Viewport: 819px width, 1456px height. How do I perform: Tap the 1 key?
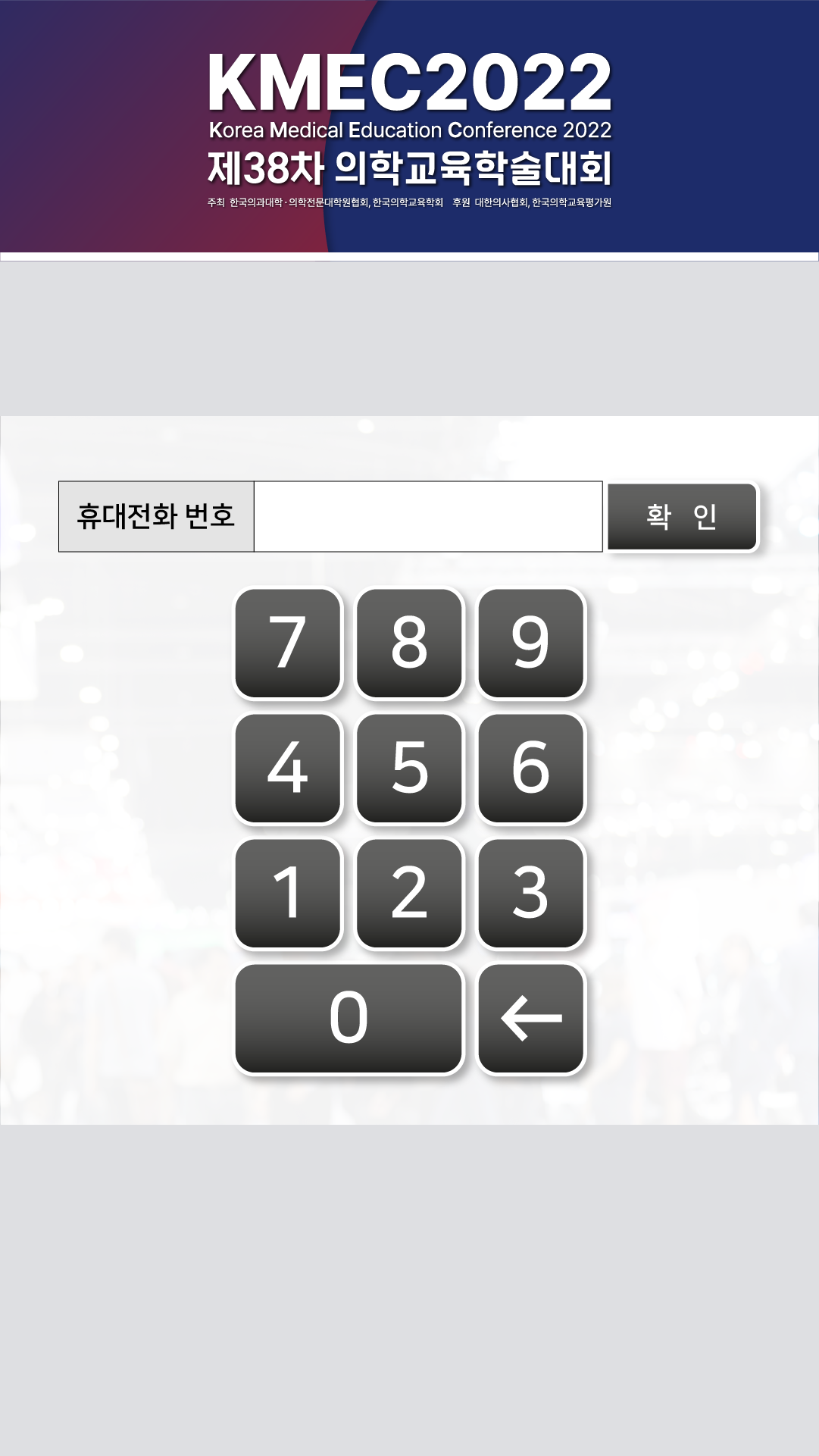[288, 893]
